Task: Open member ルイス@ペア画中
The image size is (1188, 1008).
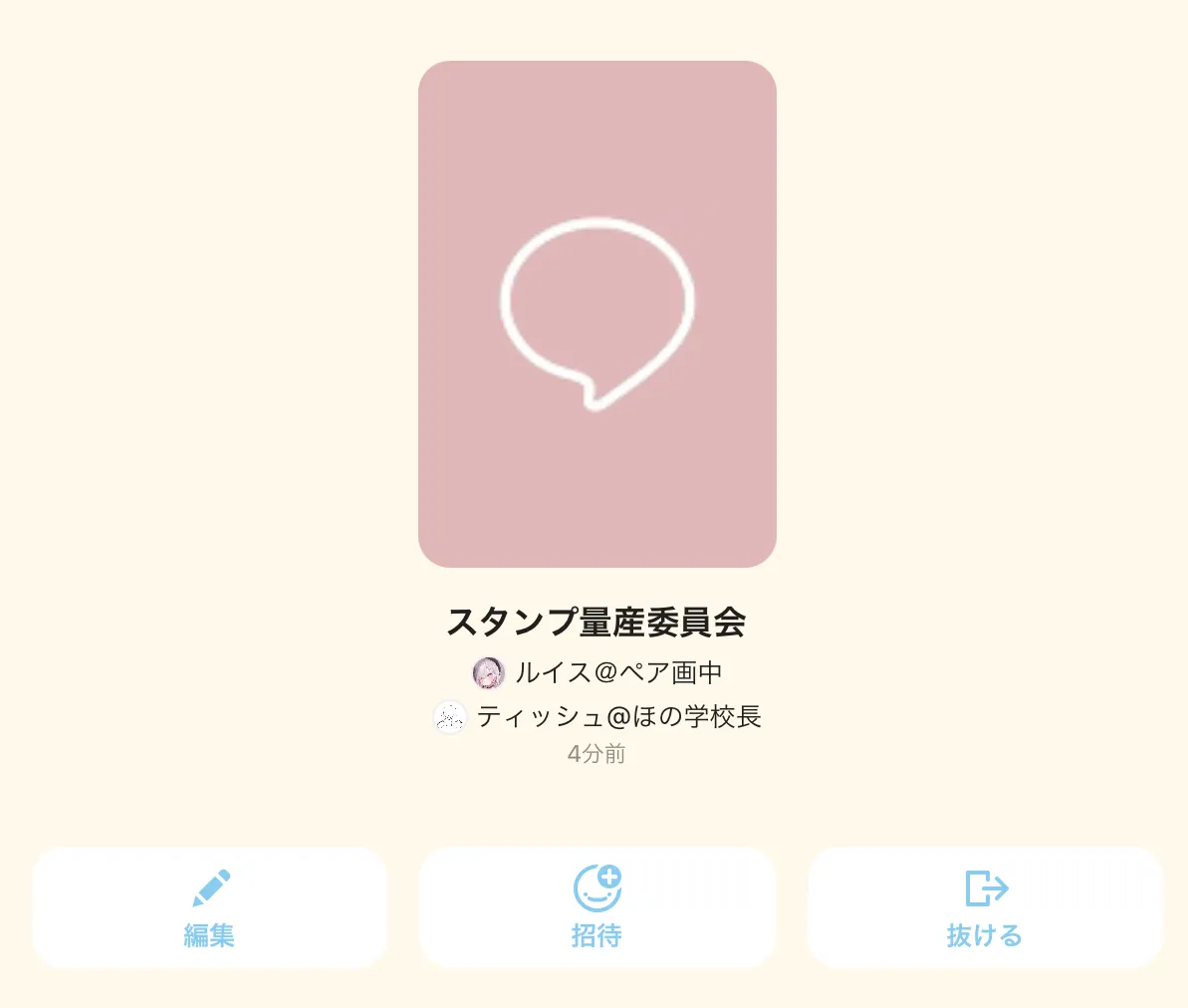Action: 597,672
